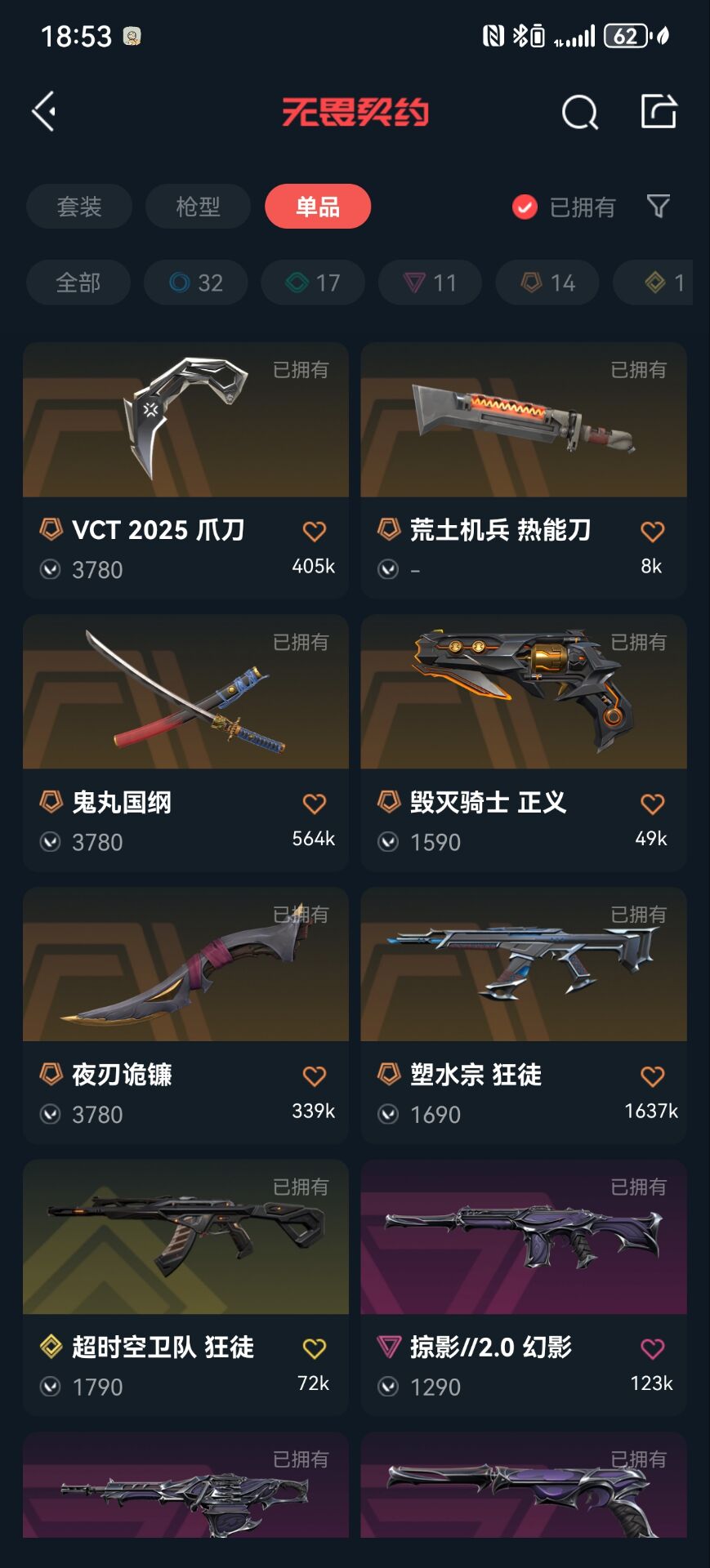Share this skin collection page
The width and height of the screenshot is (710, 1568).
(x=659, y=111)
